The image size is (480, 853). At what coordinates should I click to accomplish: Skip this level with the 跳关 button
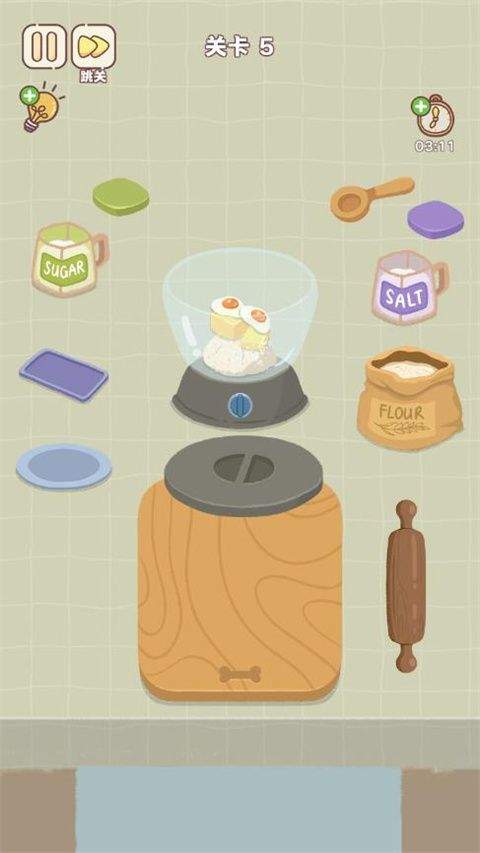point(94,53)
